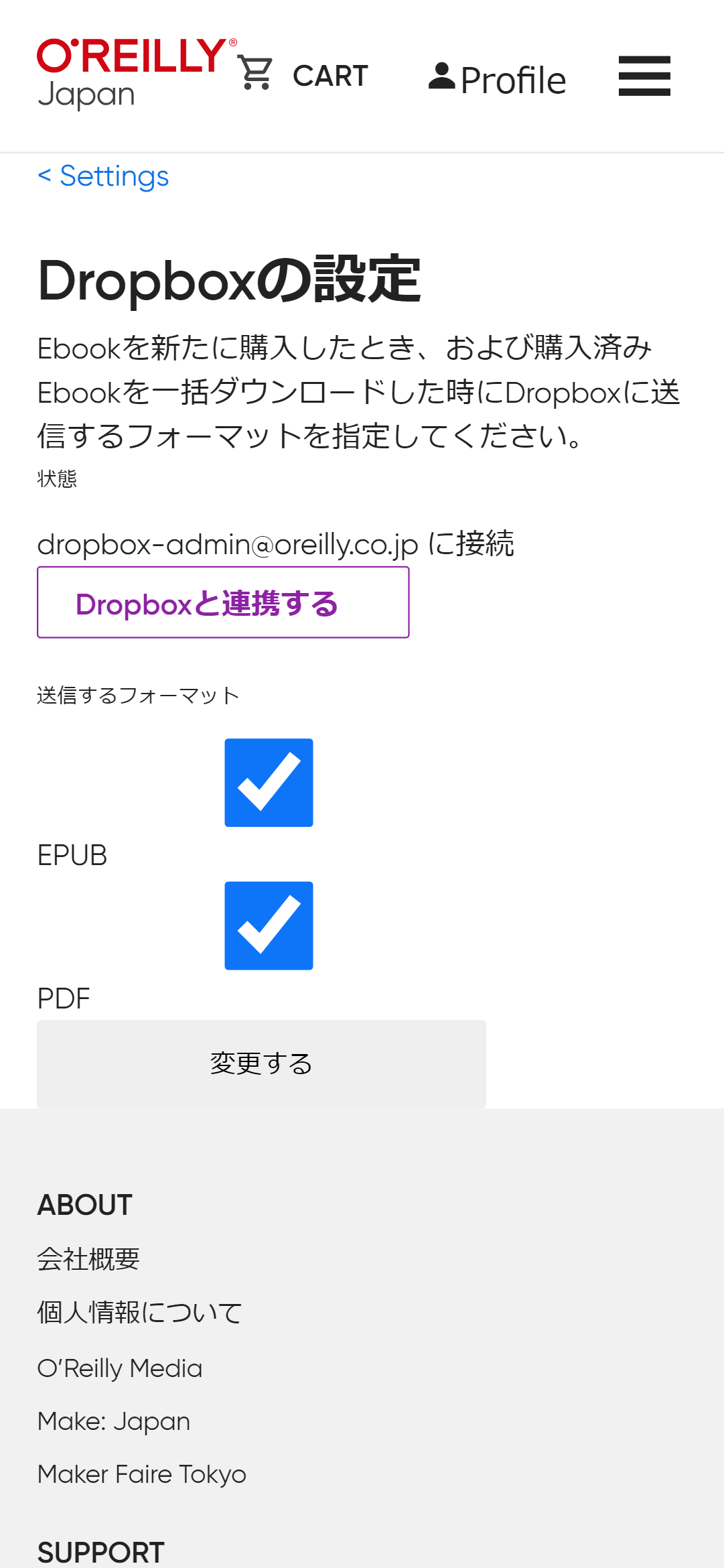The image size is (724, 1568).
Task: Open Maker Faire Tokyo link
Action: click(x=142, y=1474)
